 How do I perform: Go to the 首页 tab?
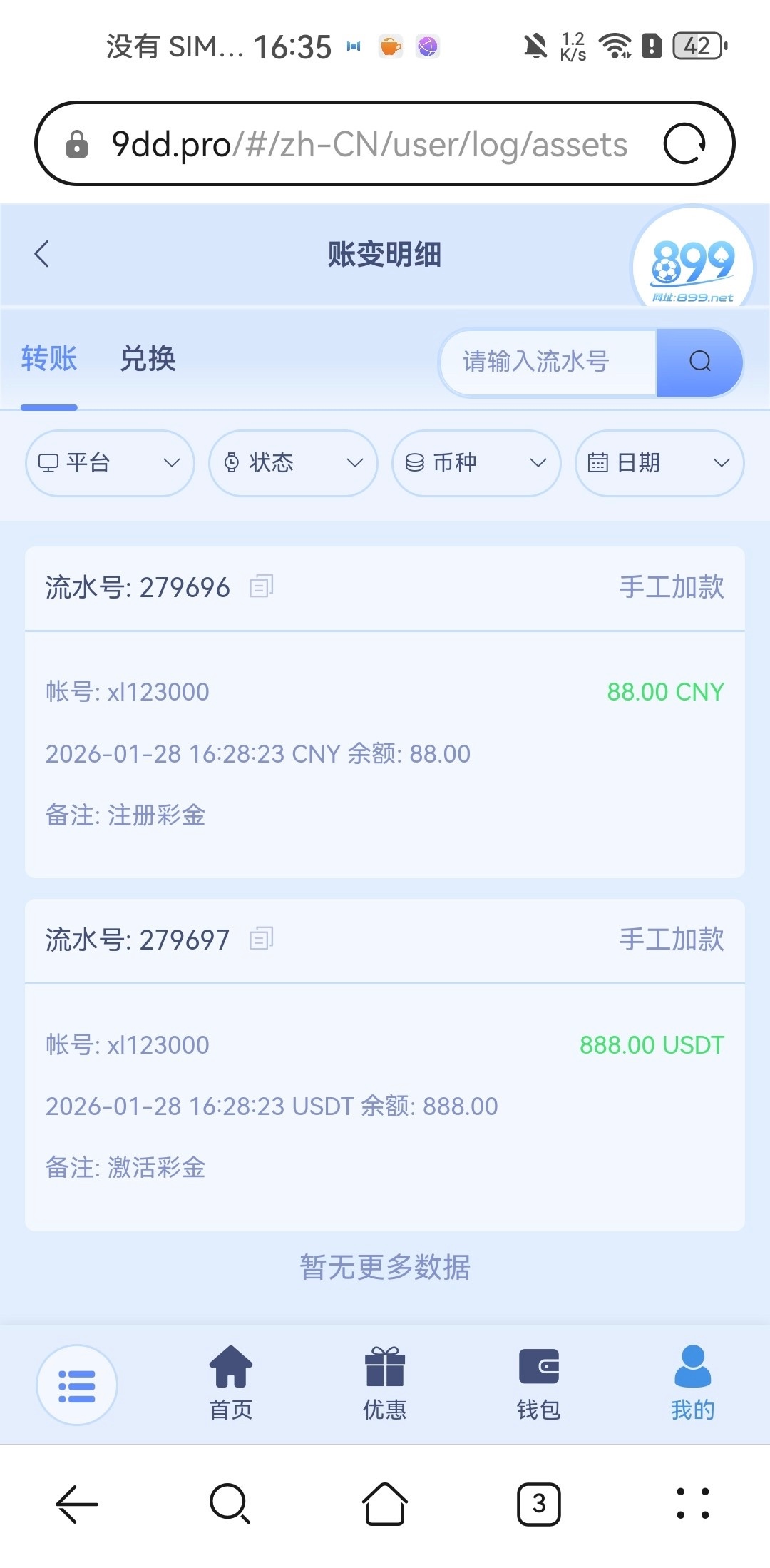pos(231,1382)
